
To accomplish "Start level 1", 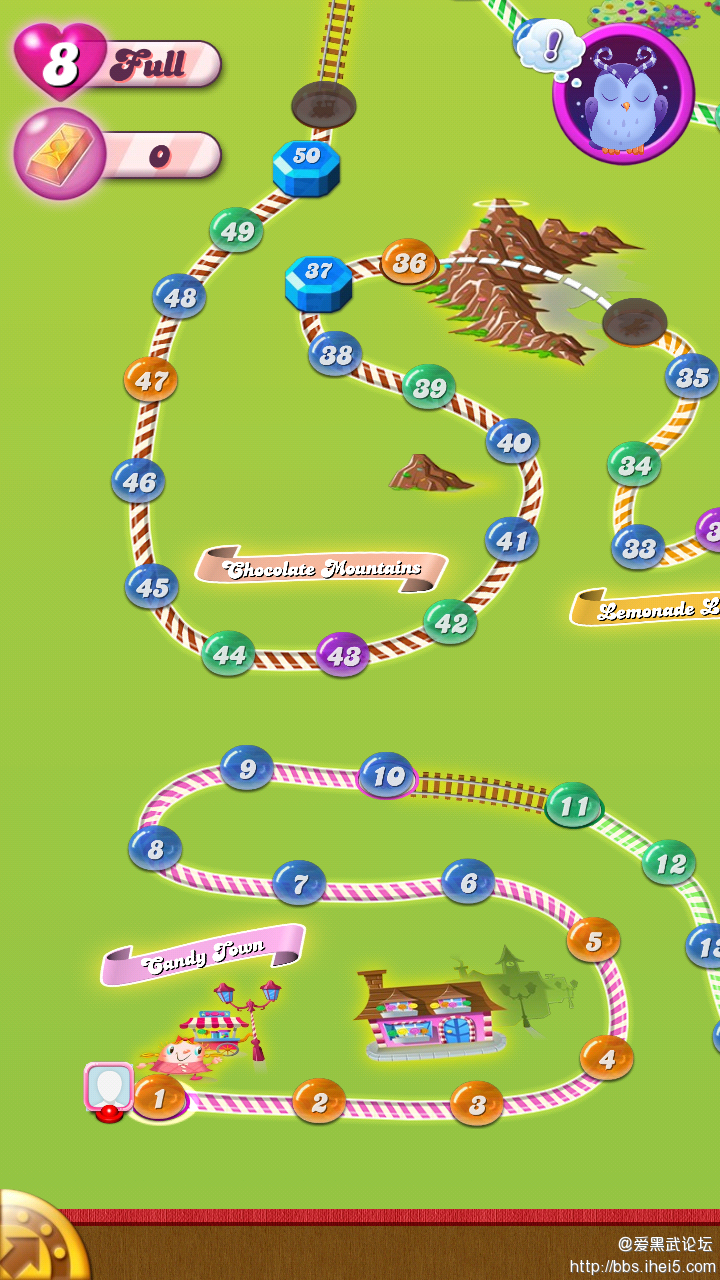I will (x=158, y=1098).
